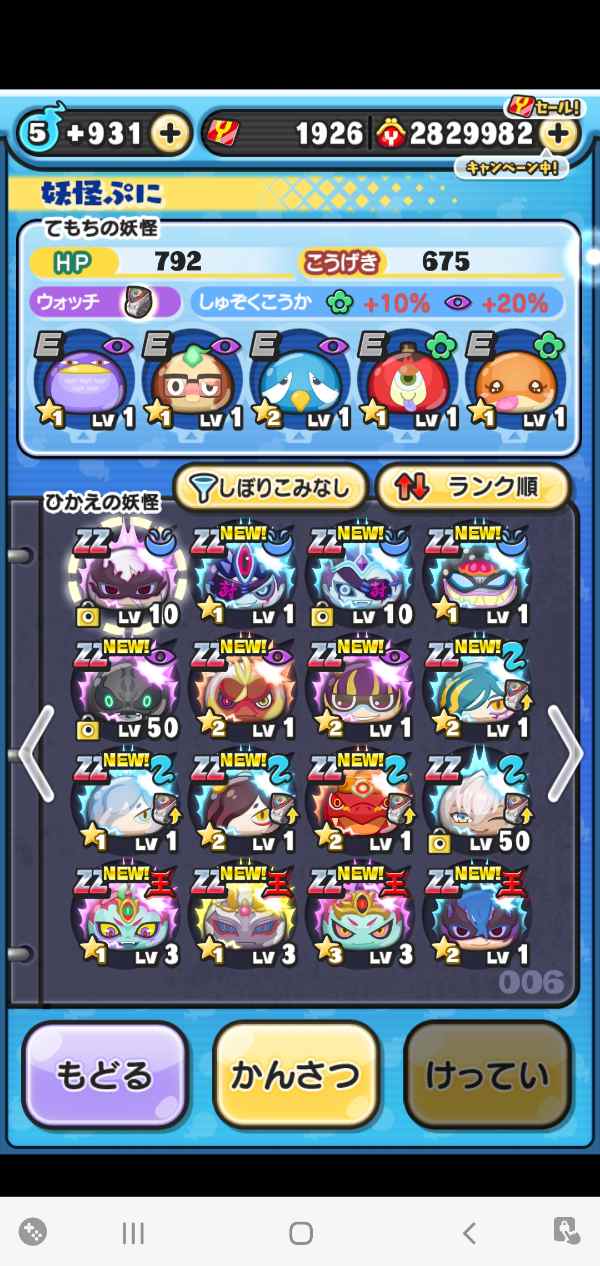This screenshot has height=1266, width=600.
Task: Go back with the もどる button
Action: pyautogui.click(x=105, y=1075)
